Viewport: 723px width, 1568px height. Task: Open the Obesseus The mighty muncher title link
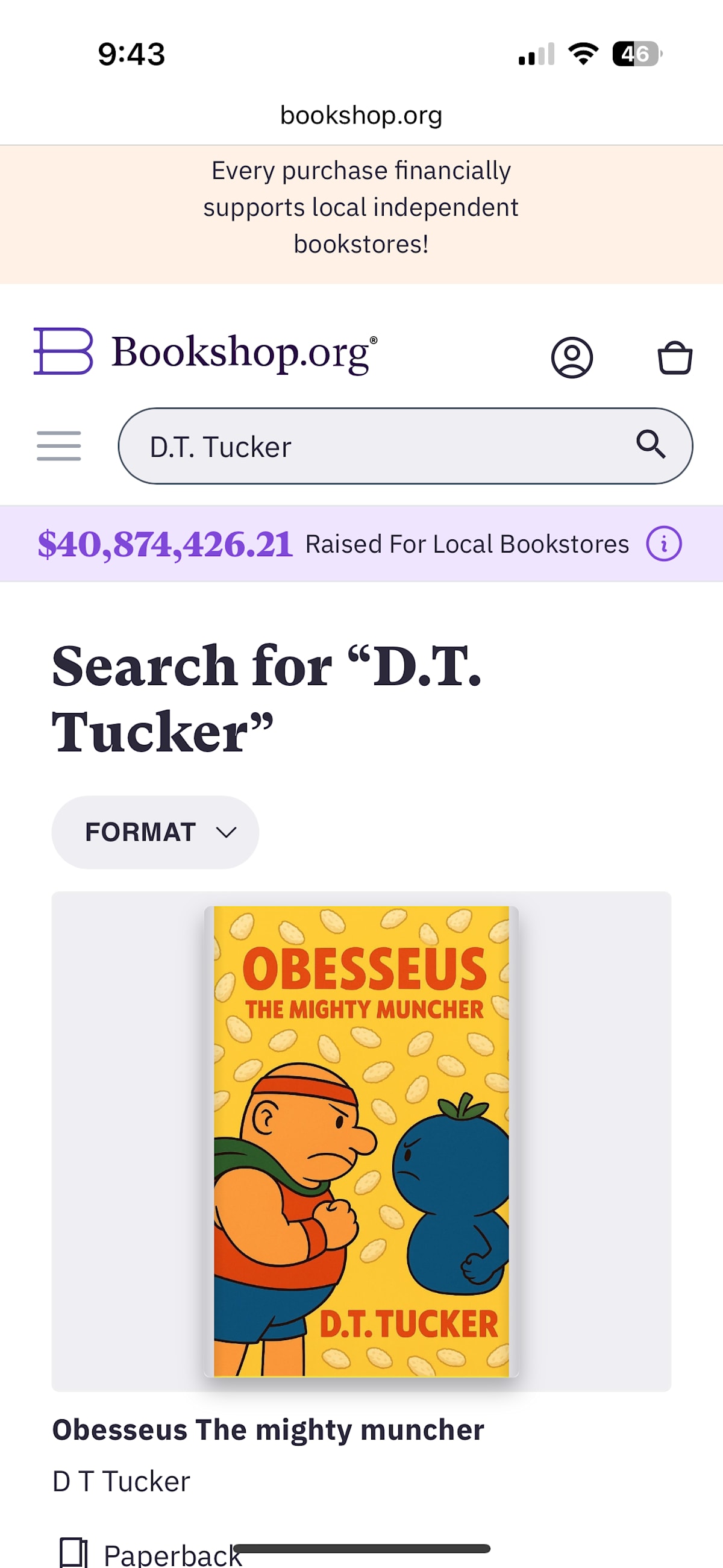(x=268, y=1430)
